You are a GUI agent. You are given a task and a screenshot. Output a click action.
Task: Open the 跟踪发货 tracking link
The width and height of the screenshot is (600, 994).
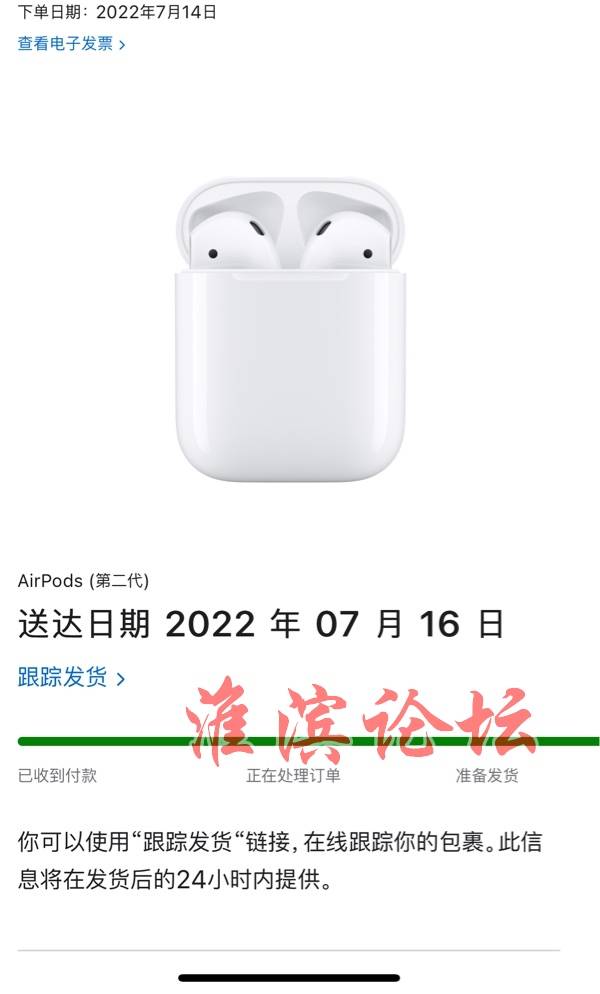pos(71,678)
